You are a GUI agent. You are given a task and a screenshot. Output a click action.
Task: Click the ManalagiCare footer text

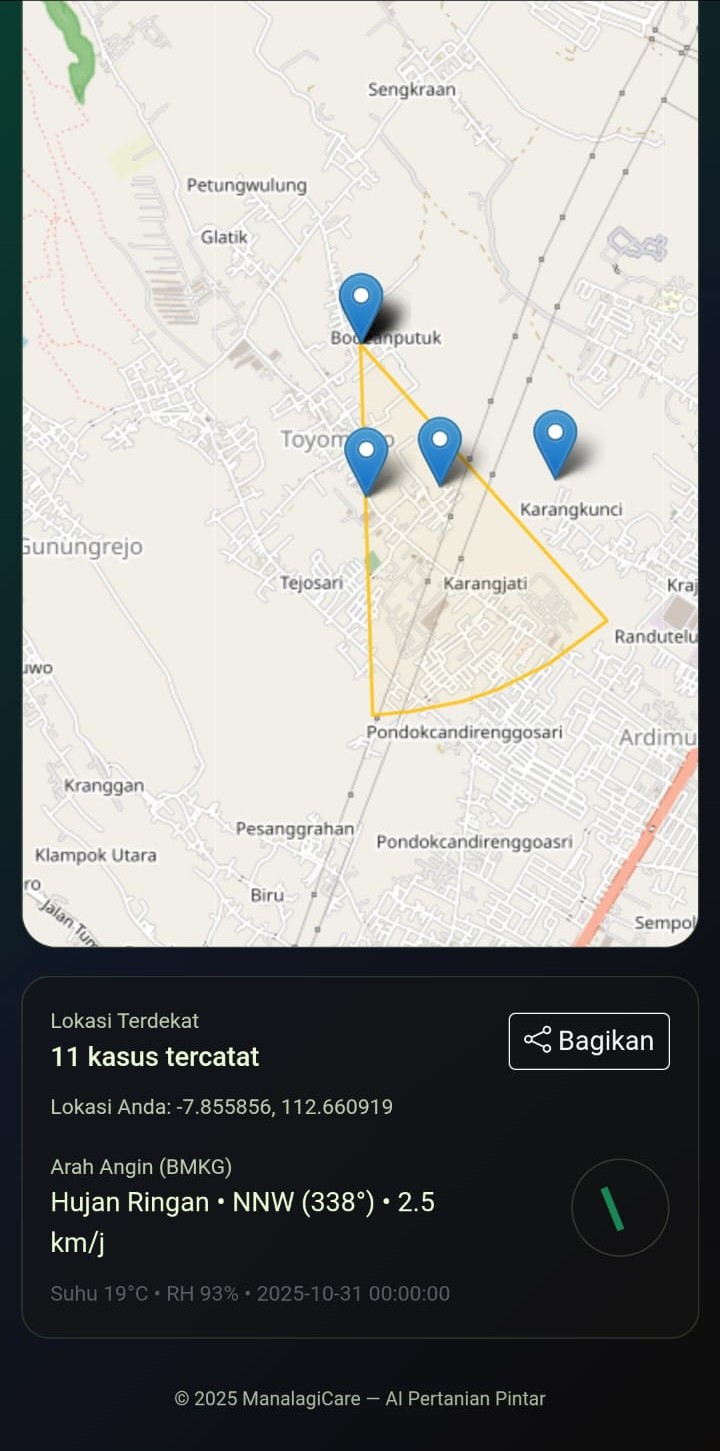pos(360,1399)
